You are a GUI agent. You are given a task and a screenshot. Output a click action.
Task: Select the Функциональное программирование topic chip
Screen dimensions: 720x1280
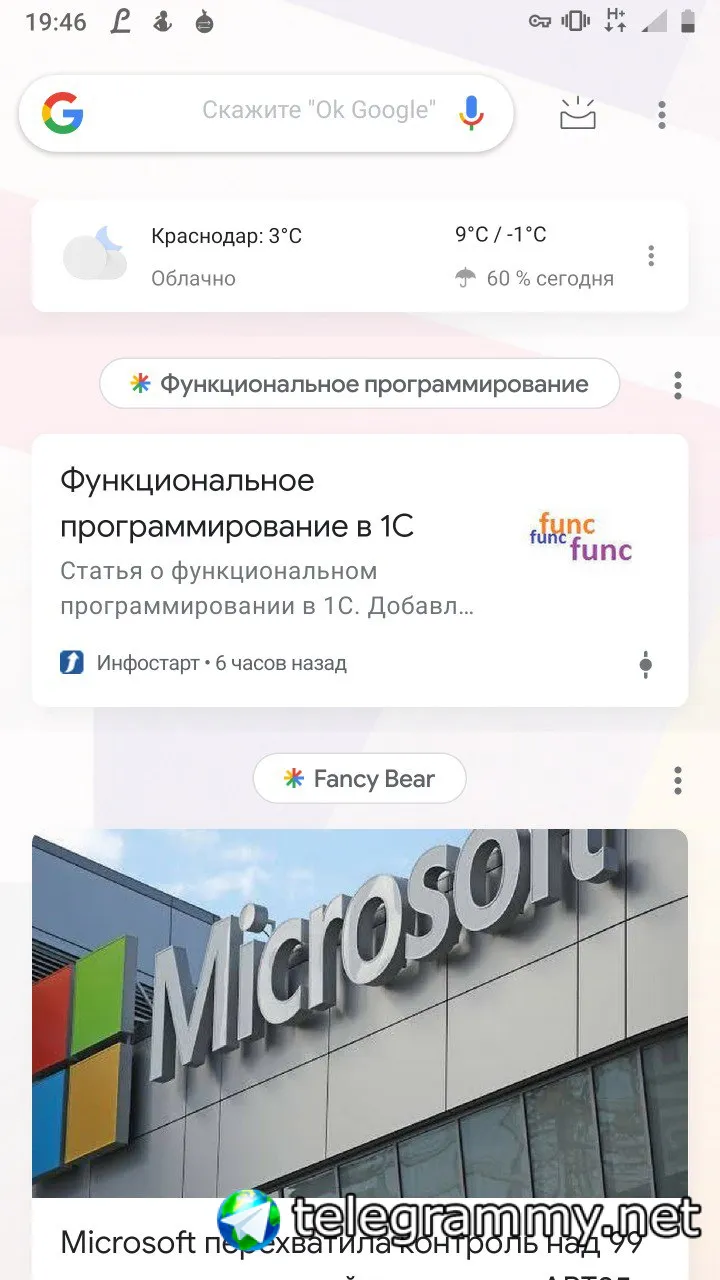pos(360,384)
